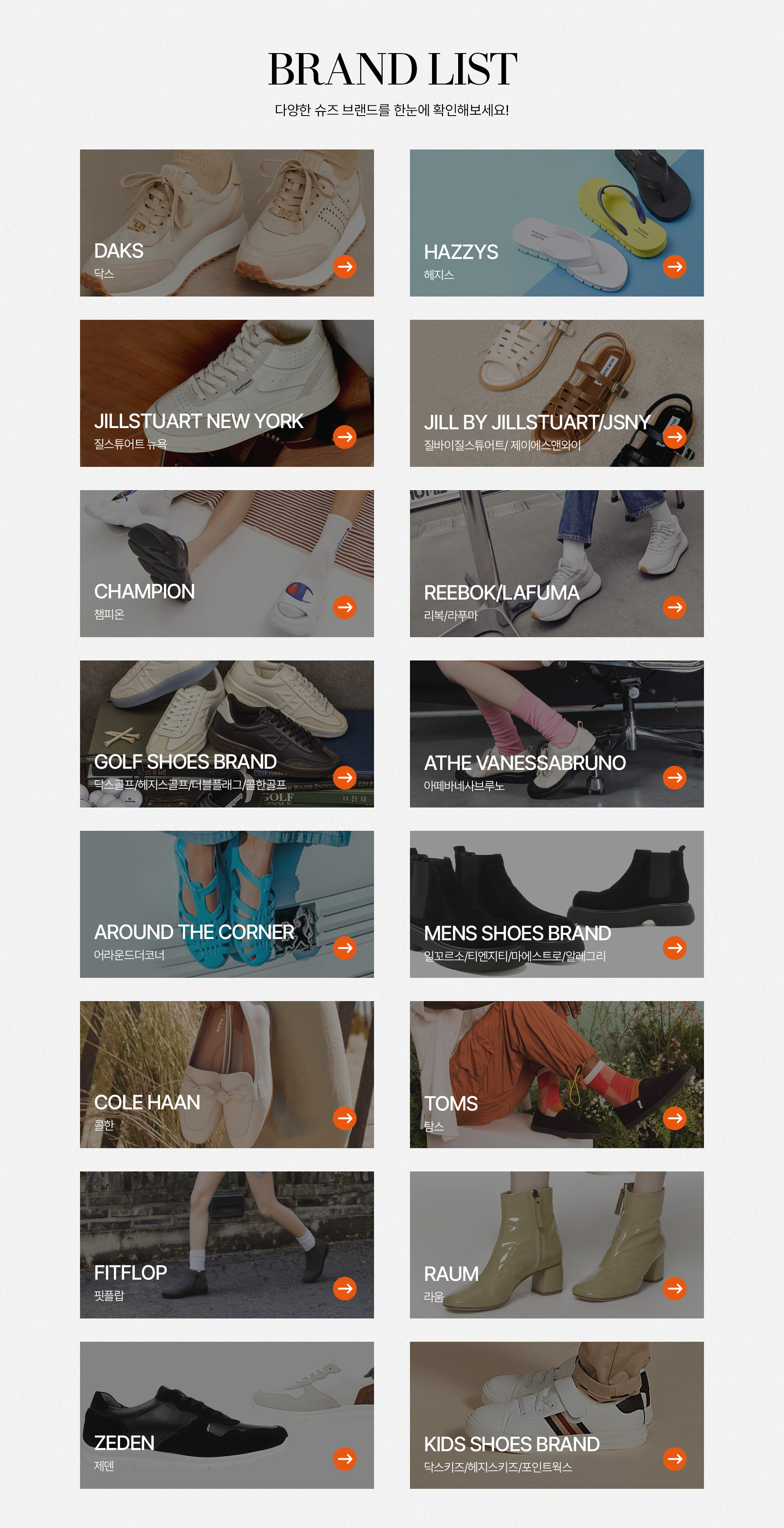
Task: Open the RAUM brand tile
Action: (x=556, y=1245)
